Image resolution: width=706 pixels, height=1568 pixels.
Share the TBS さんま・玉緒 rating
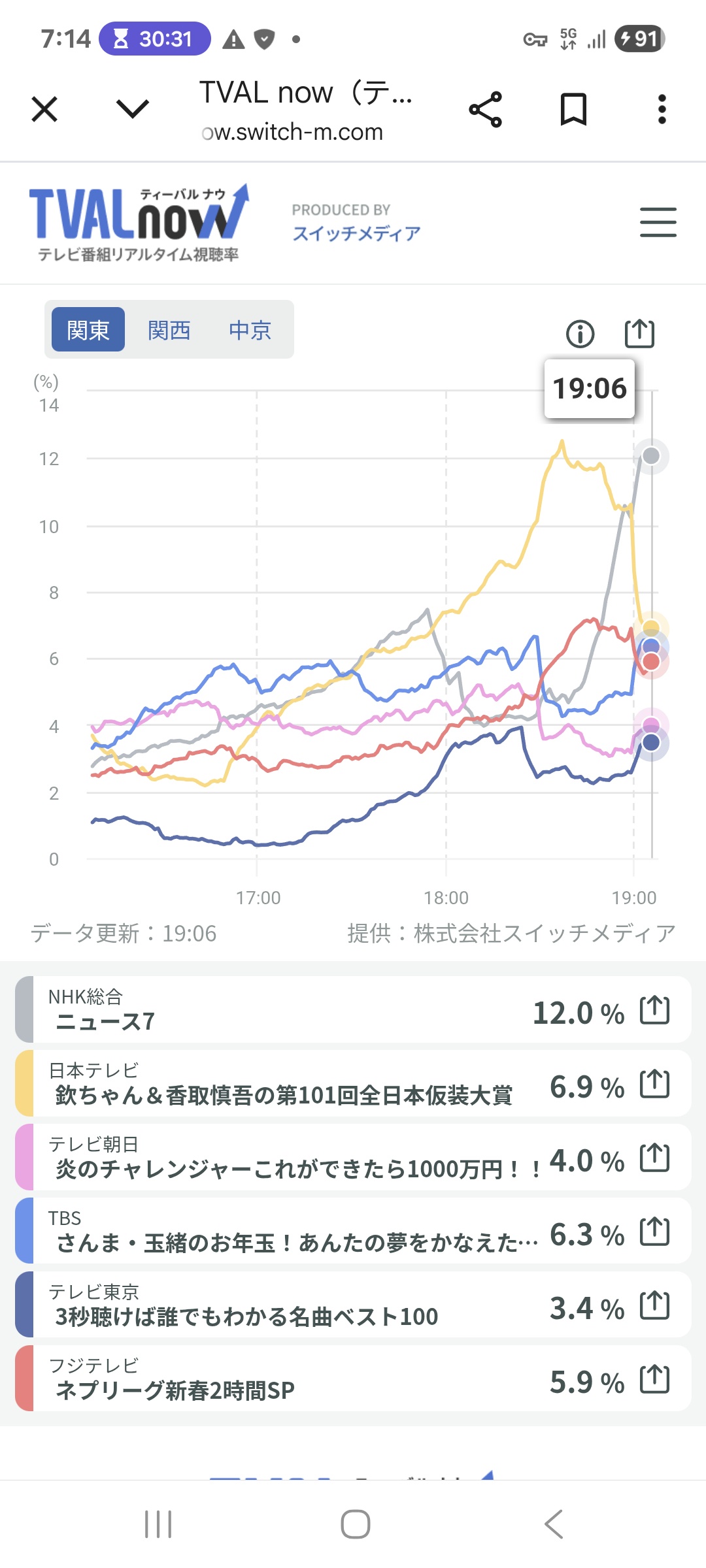[x=654, y=1232]
